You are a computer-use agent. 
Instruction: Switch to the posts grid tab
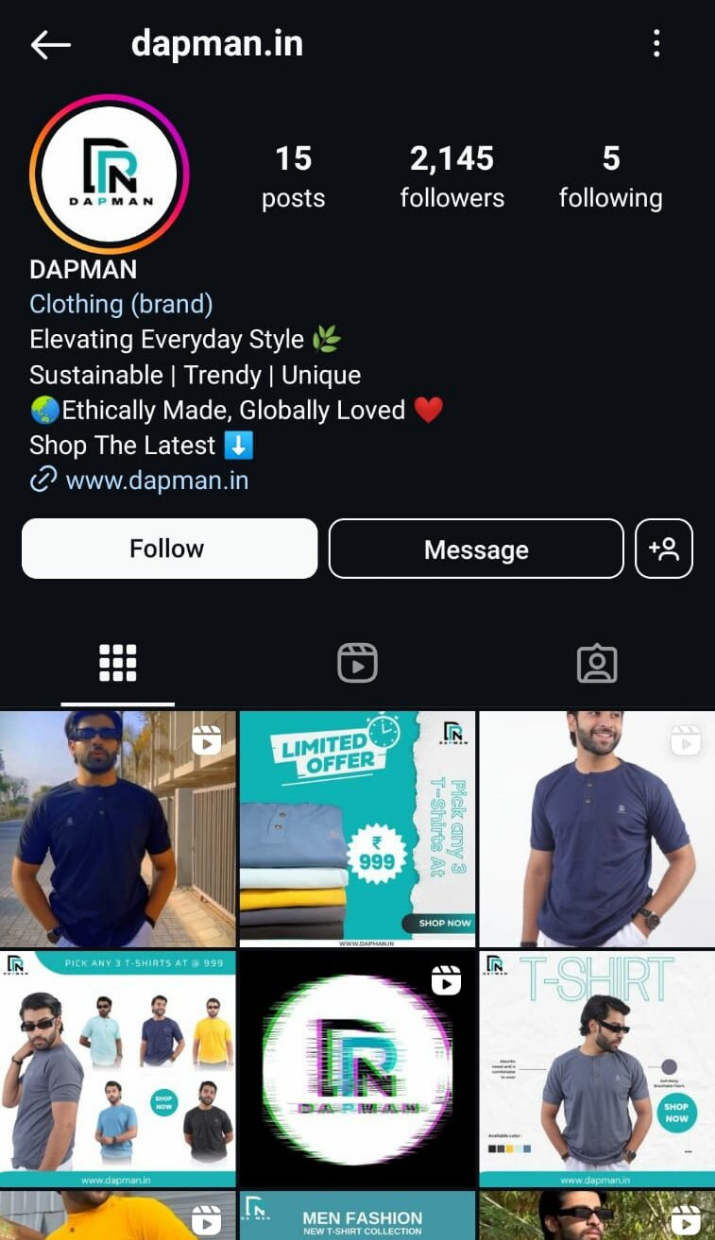click(118, 663)
